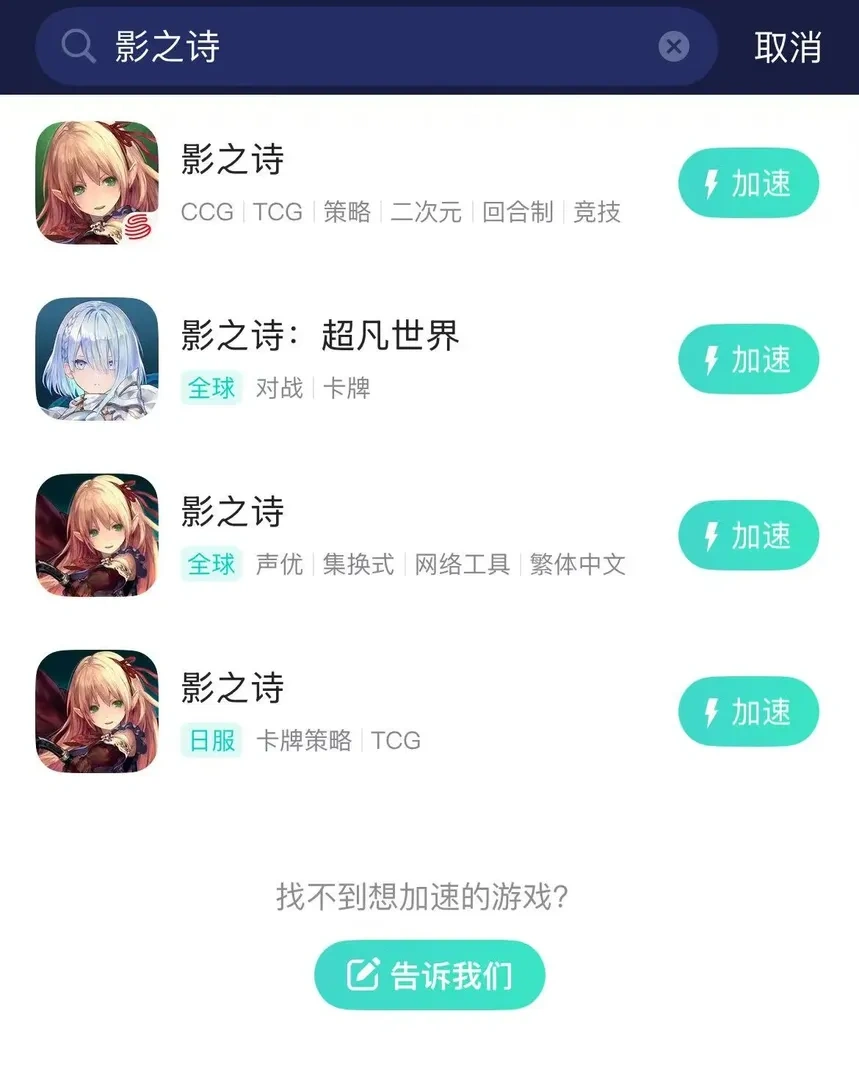Tap 取消 to cancel the search
859x1080 pixels.
pos(788,47)
